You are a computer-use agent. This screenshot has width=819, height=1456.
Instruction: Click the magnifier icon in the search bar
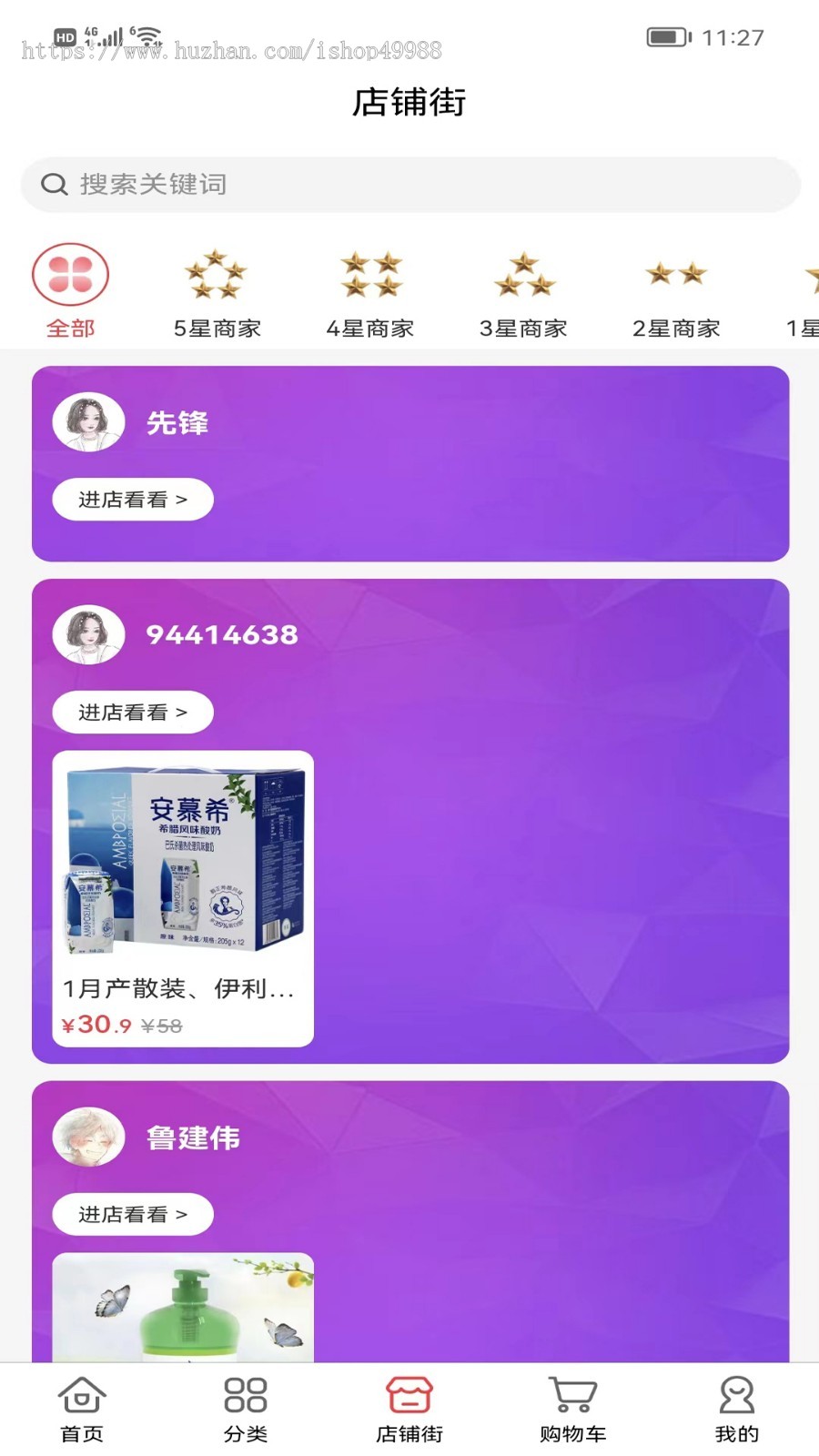coord(55,184)
